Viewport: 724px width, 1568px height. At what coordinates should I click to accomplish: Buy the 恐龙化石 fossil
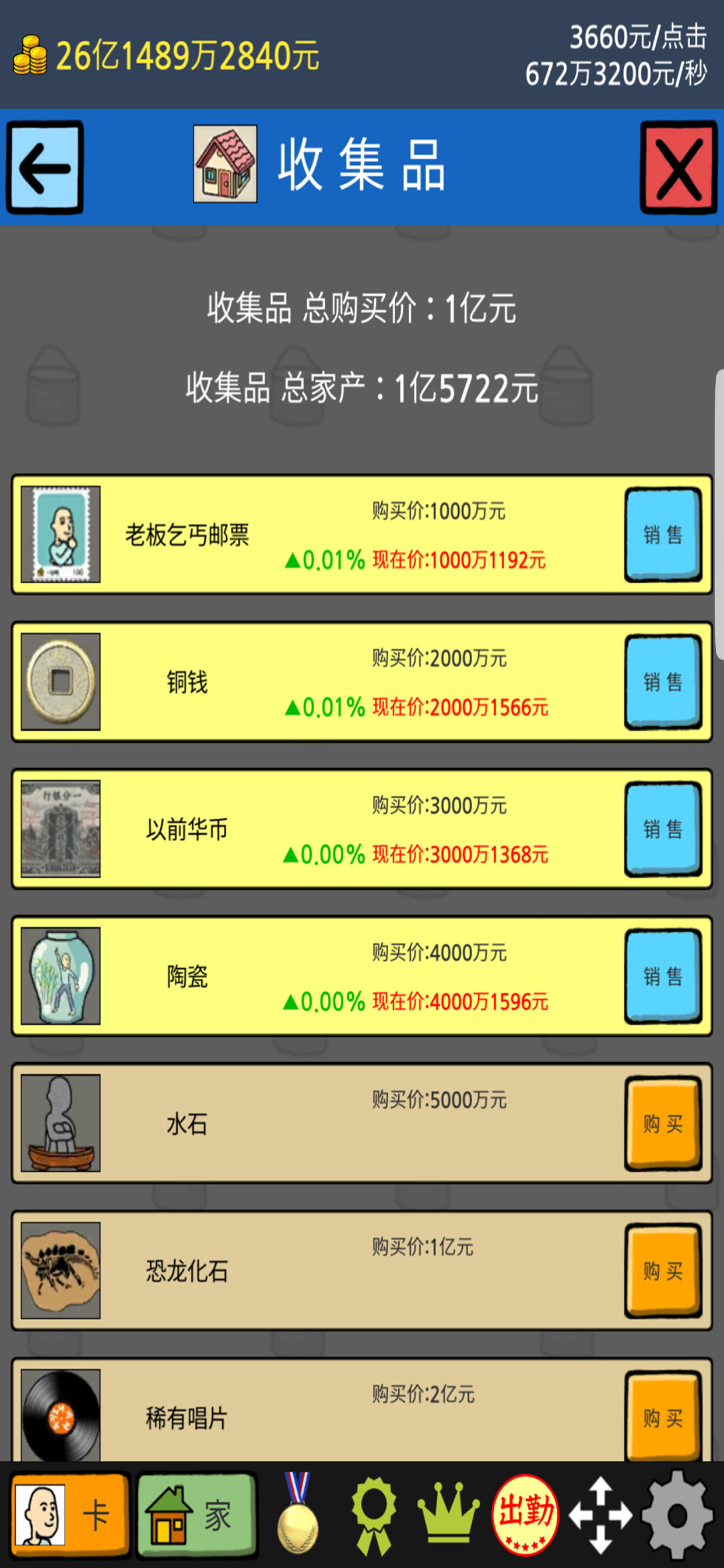coord(663,1271)
